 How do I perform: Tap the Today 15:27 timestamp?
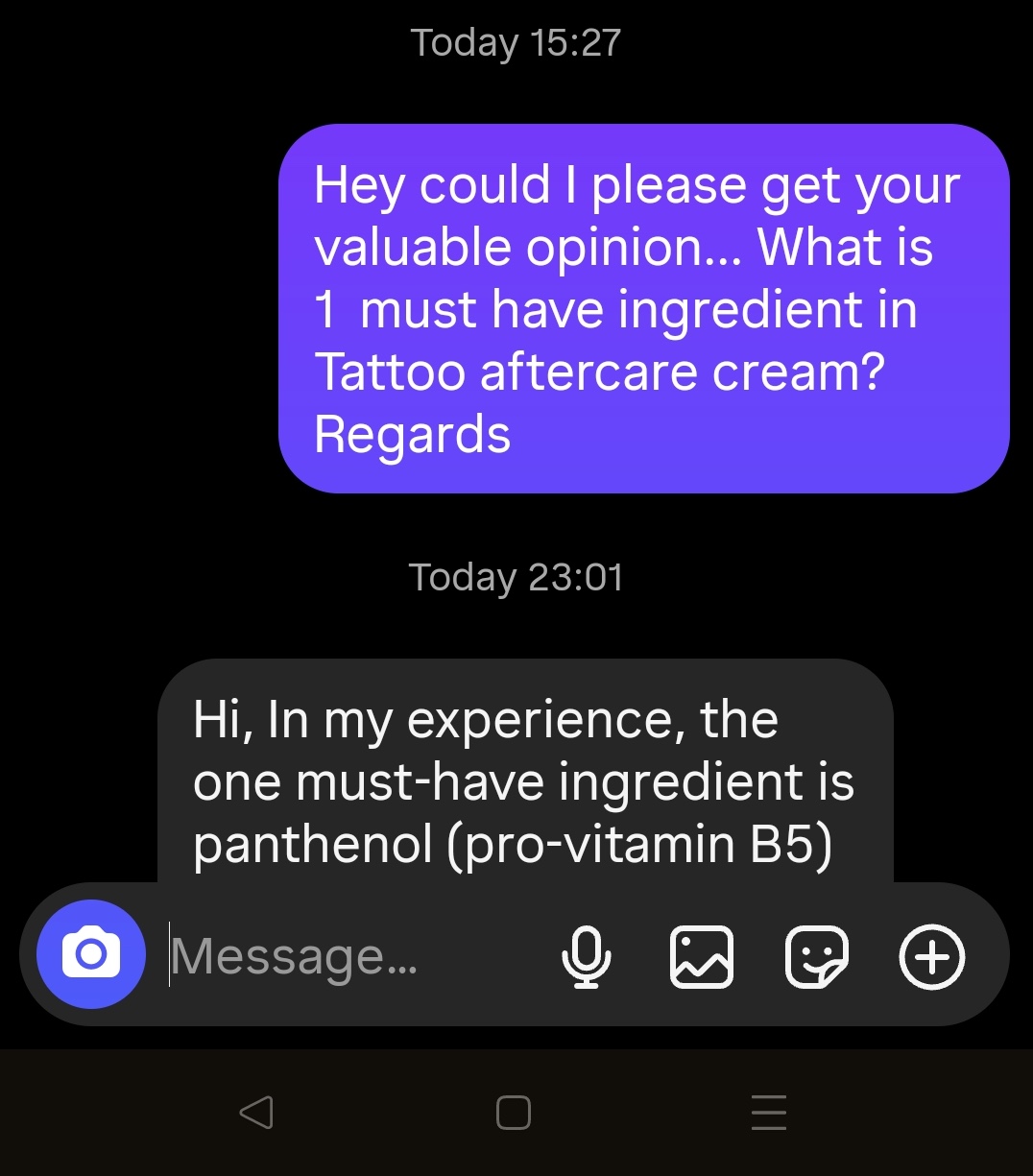[516, 41]
